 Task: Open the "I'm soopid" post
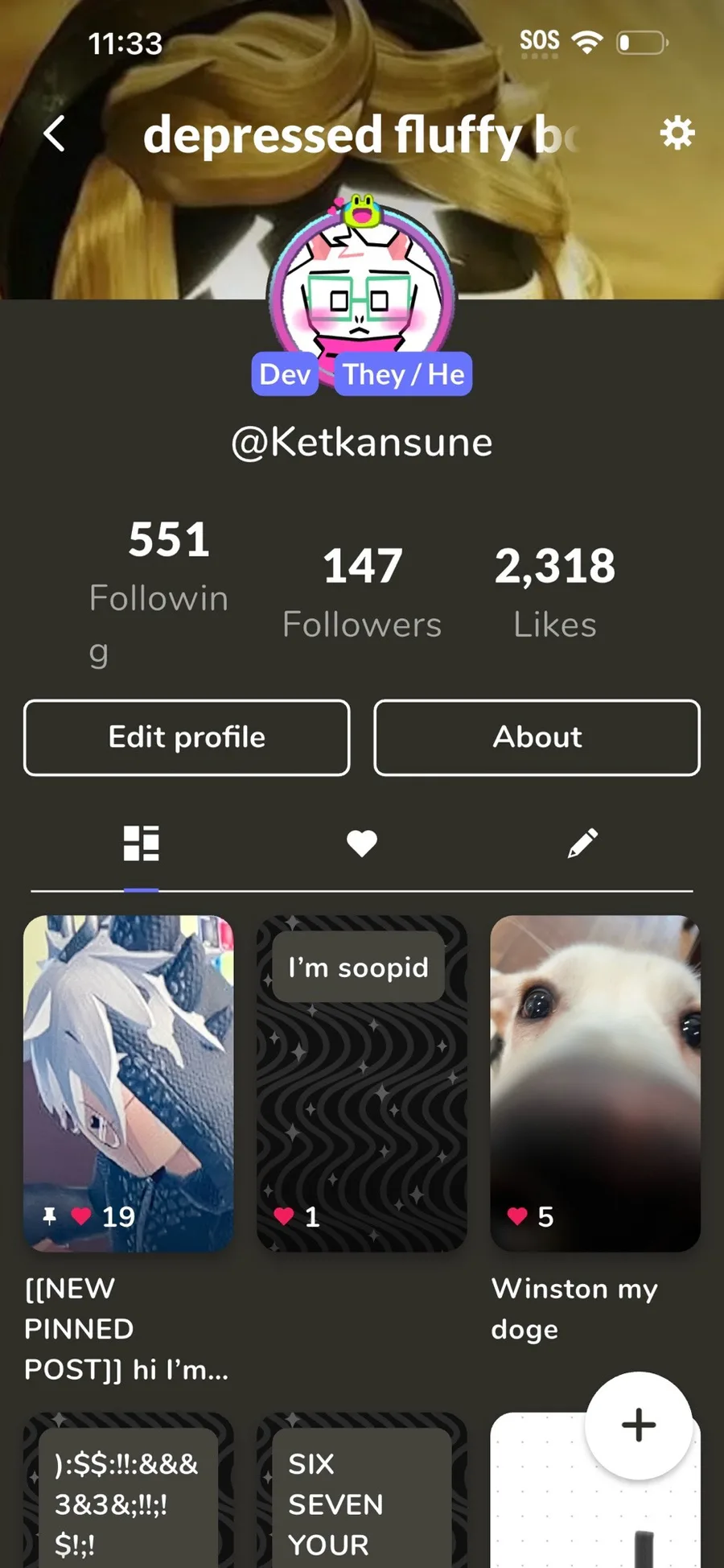click(361, 1083)
